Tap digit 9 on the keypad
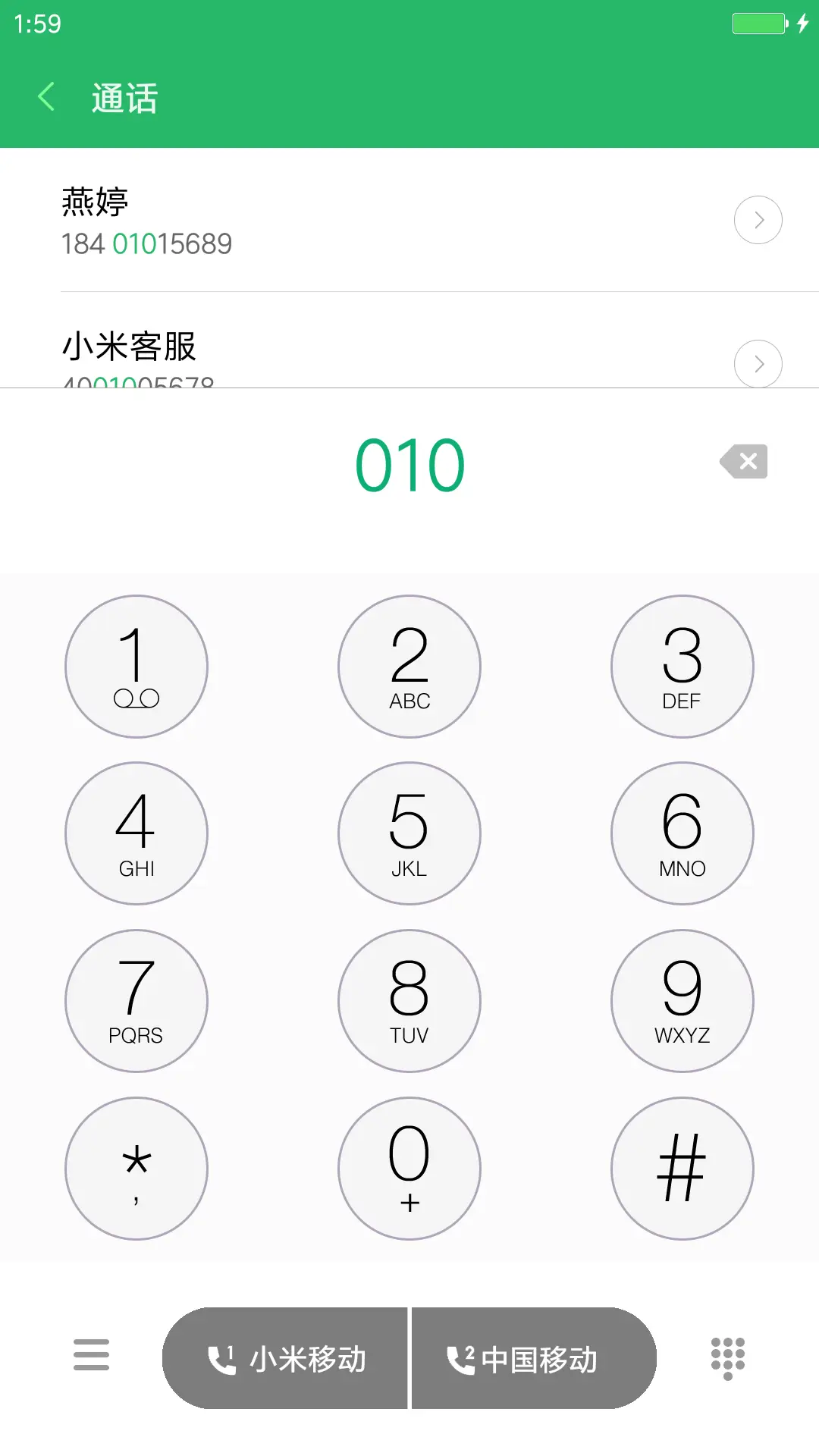This screenshot has height=1456, width=819. coord(682,1000)
